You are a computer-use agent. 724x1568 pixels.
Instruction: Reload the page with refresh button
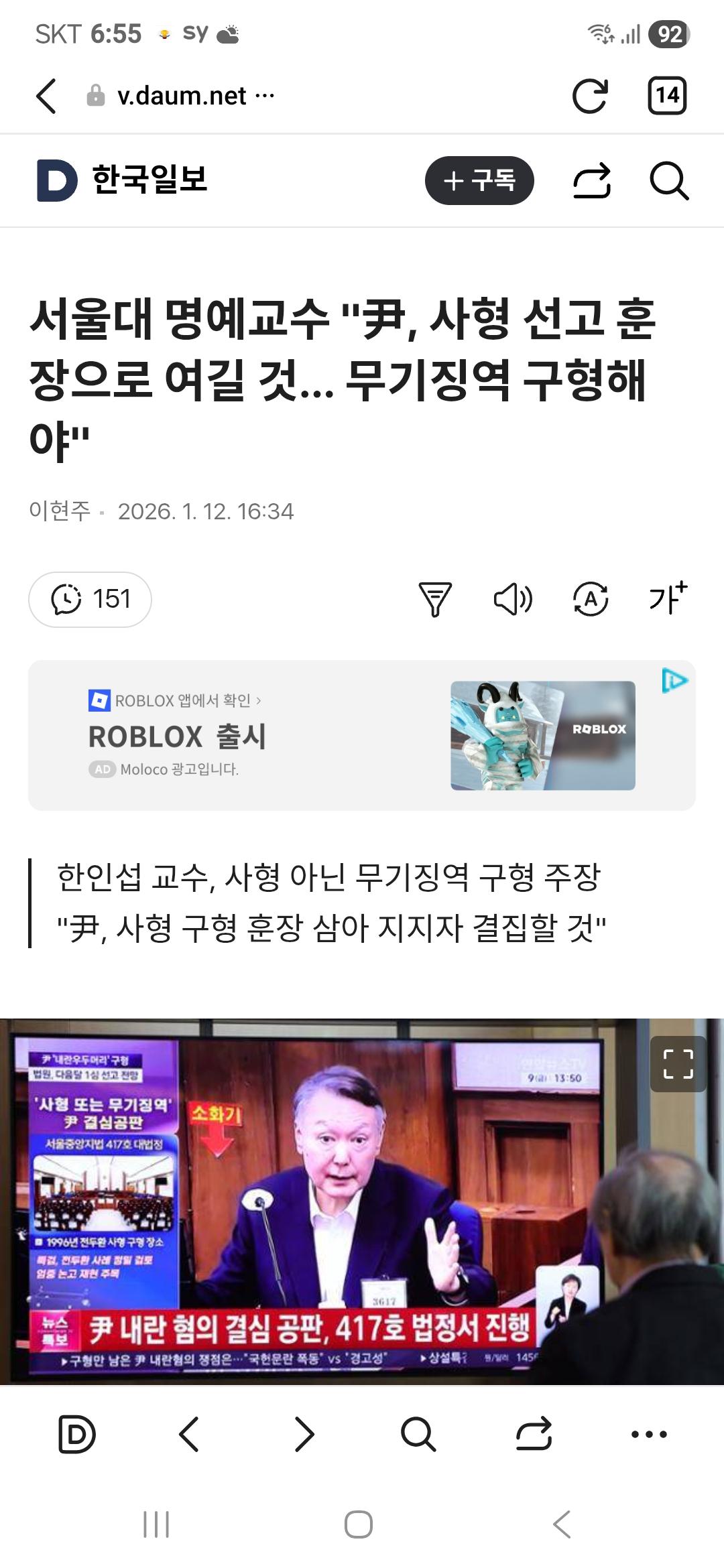(x=589, y=95)
